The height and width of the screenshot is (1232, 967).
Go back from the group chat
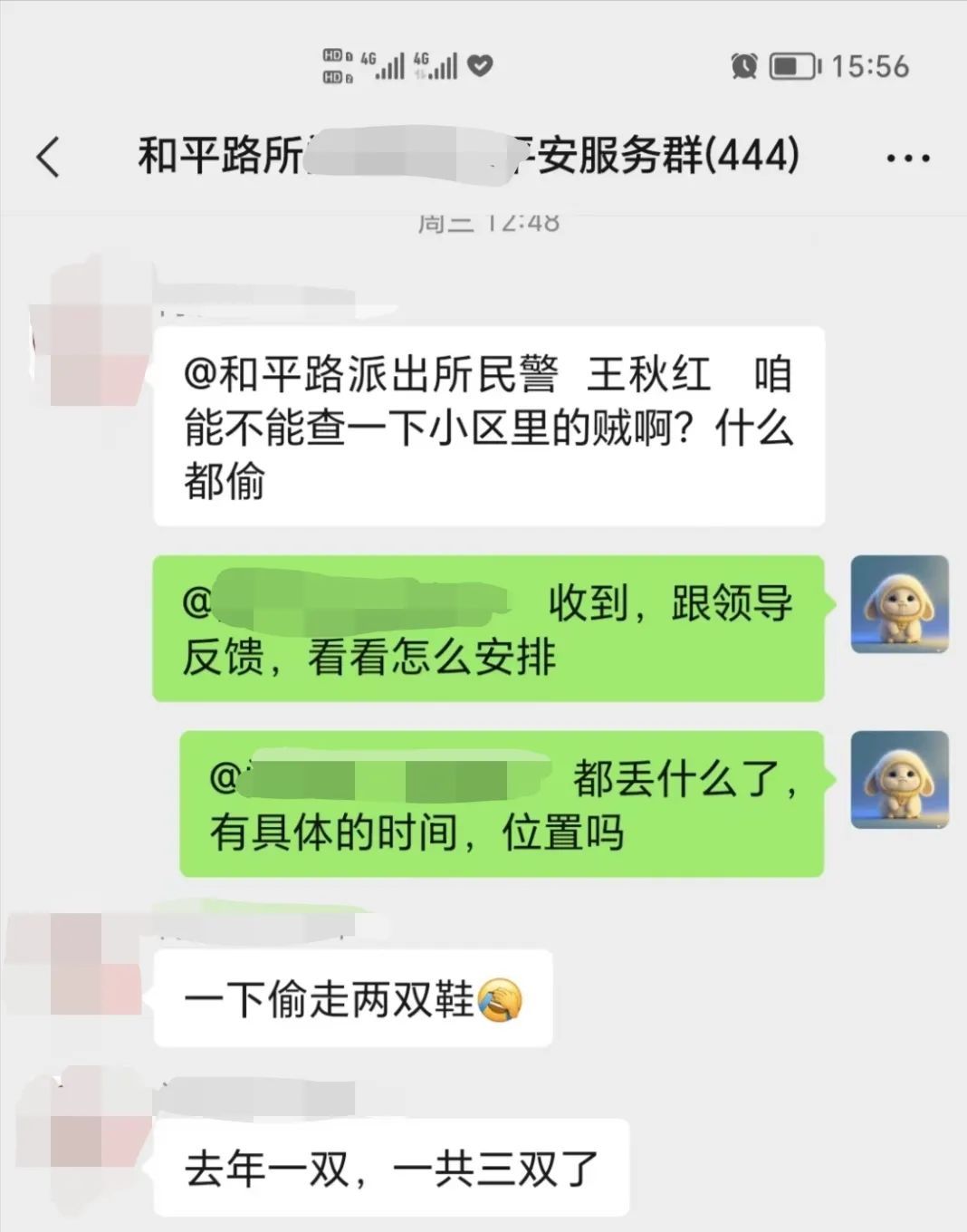pyautogui.click(x=49, y=157)
